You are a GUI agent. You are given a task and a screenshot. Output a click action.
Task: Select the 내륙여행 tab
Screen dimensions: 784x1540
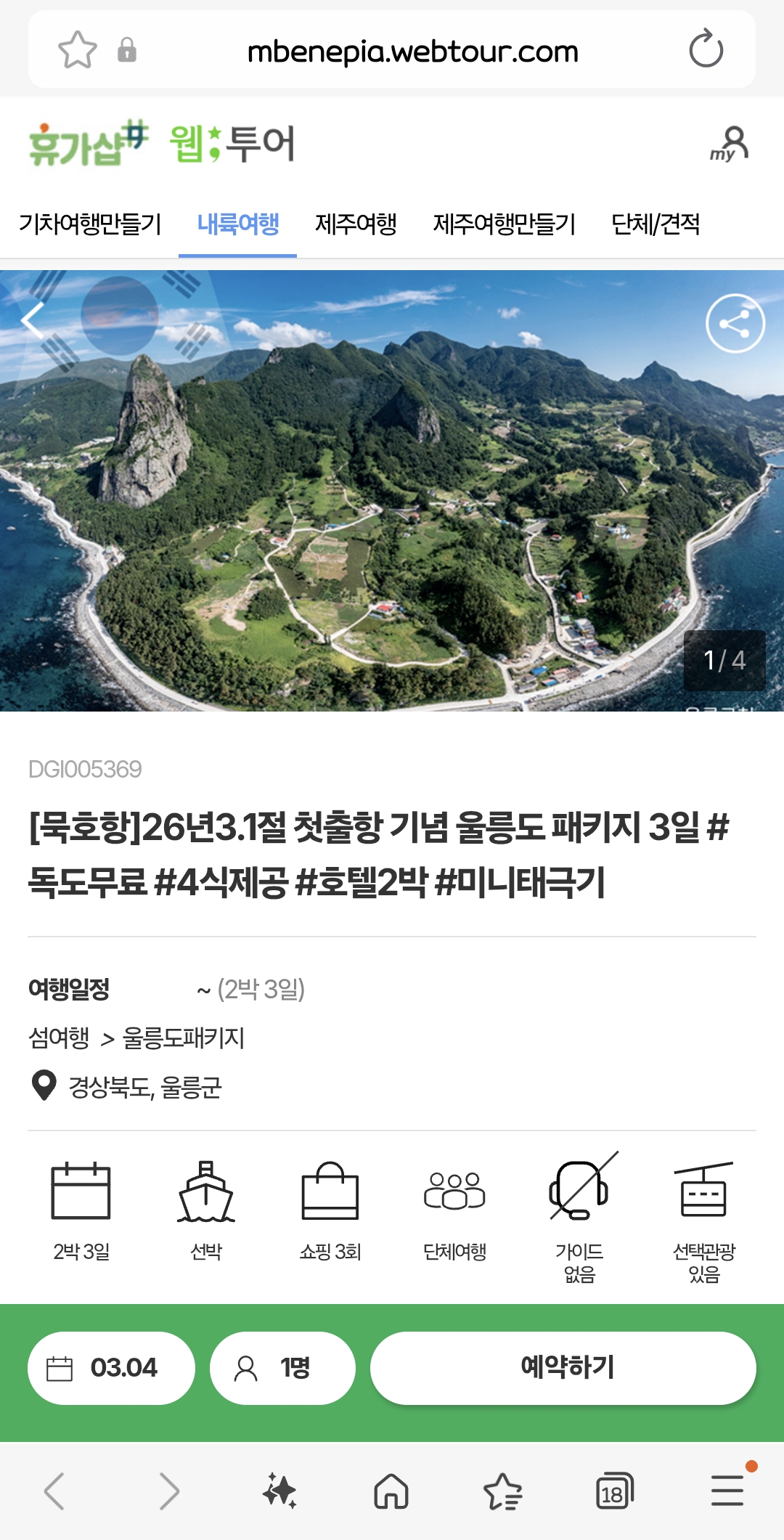coord(238,224)
